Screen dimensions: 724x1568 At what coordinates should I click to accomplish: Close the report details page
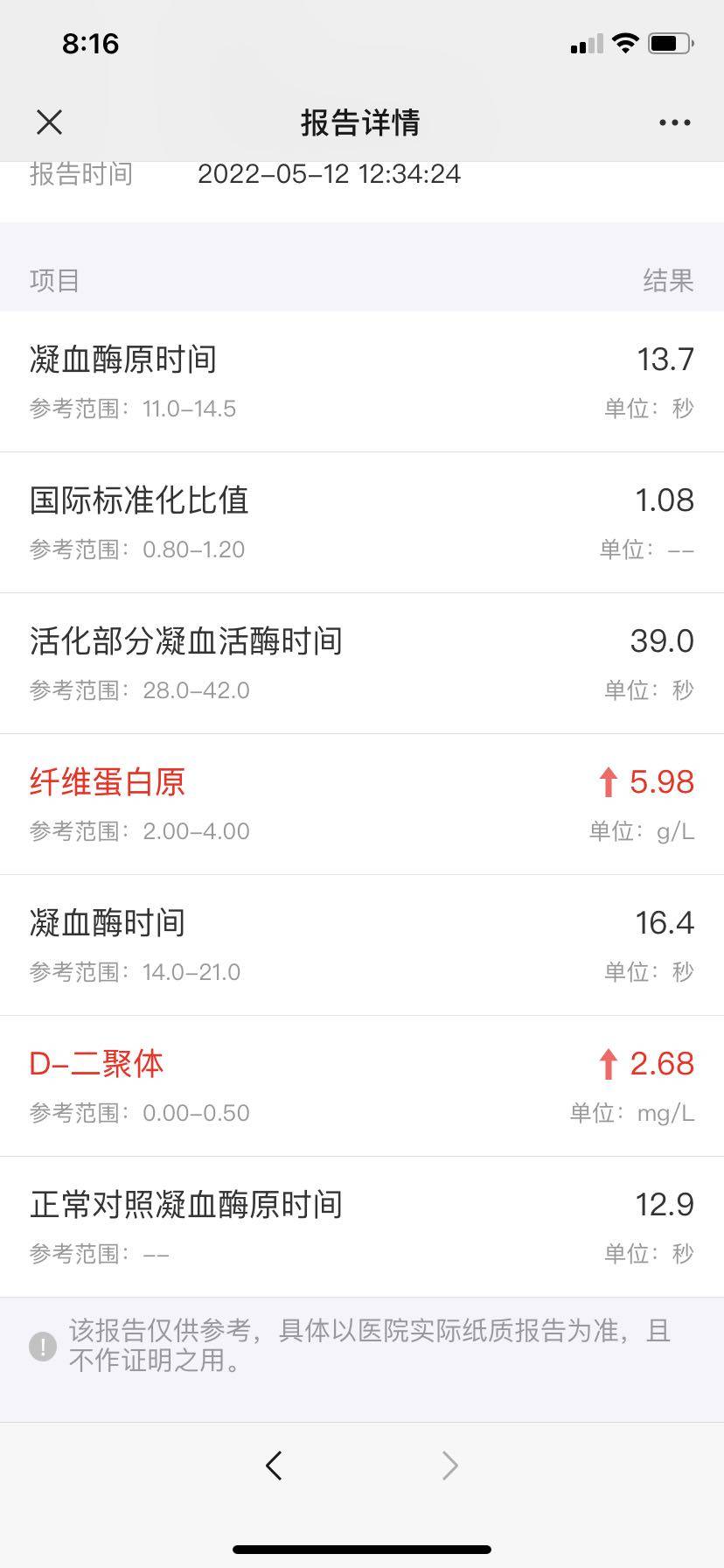click(x=50, y=122)
